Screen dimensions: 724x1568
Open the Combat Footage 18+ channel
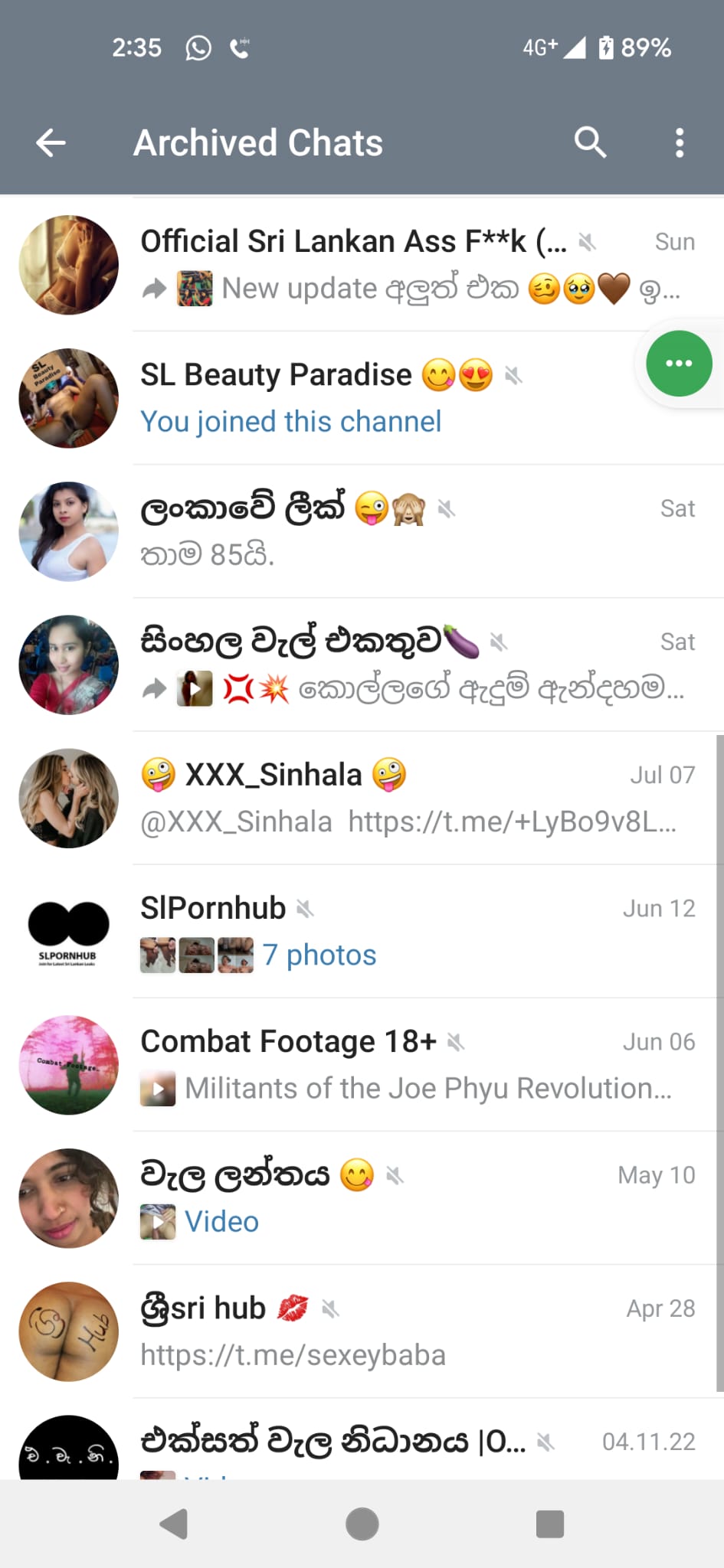(362, 1064)
